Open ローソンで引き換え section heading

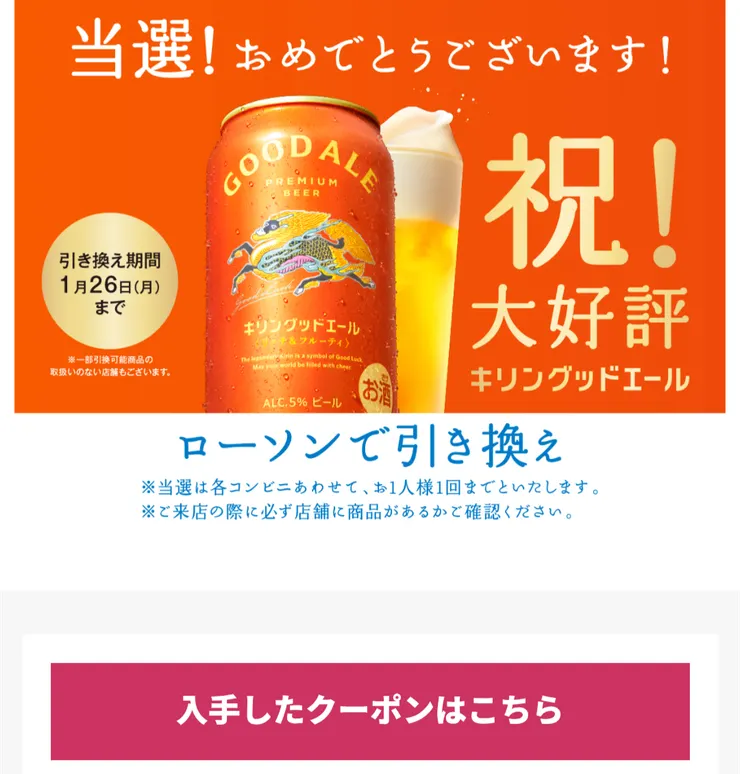(x=370, y=445)
